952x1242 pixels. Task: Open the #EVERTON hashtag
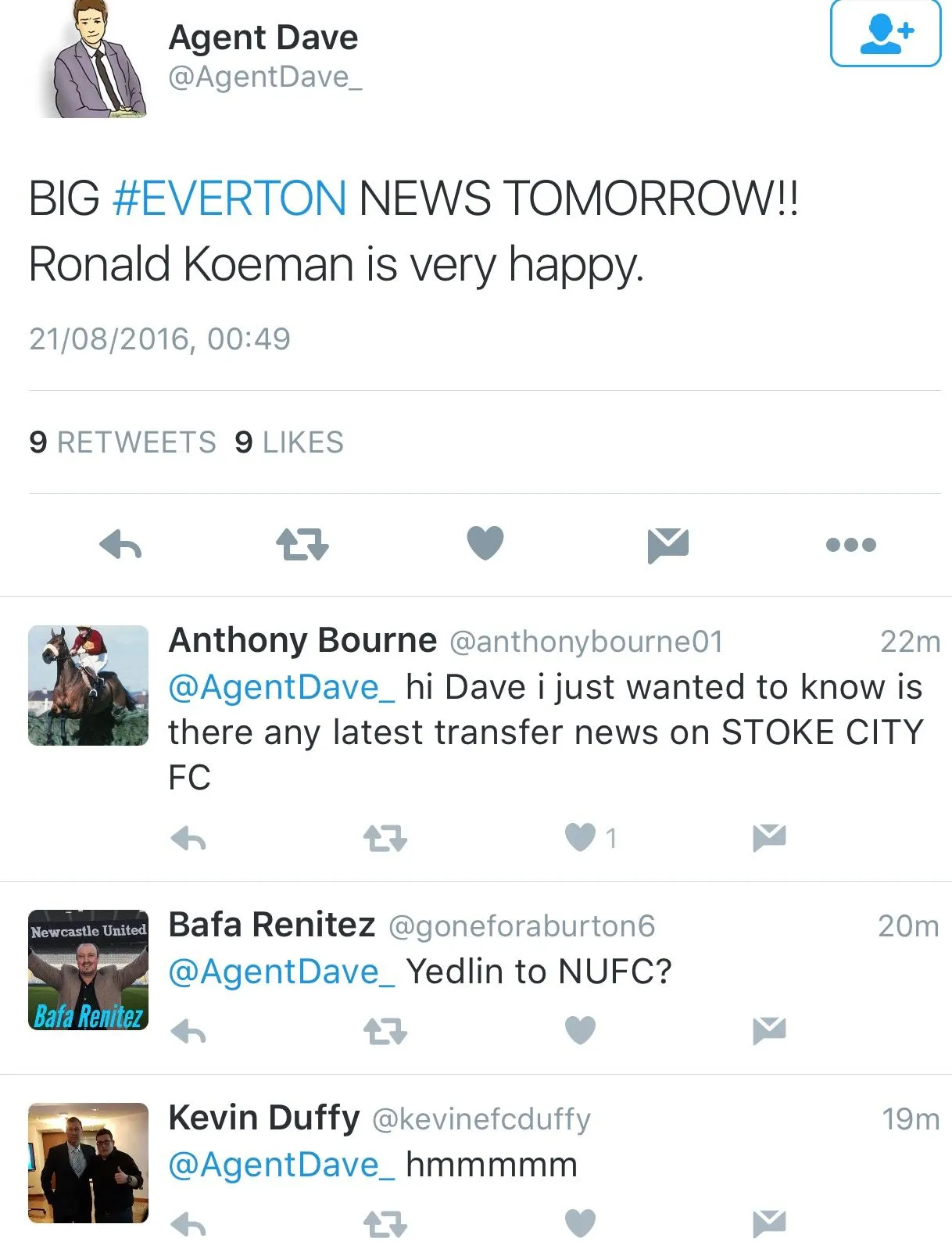click(229, 198)
